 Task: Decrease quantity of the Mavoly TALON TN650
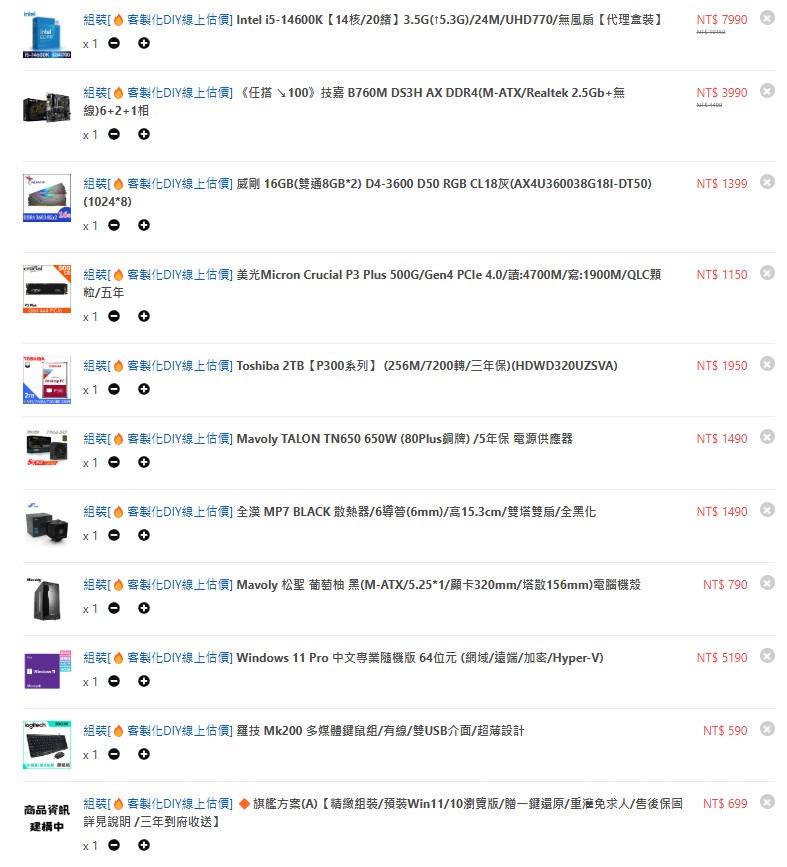114,463
